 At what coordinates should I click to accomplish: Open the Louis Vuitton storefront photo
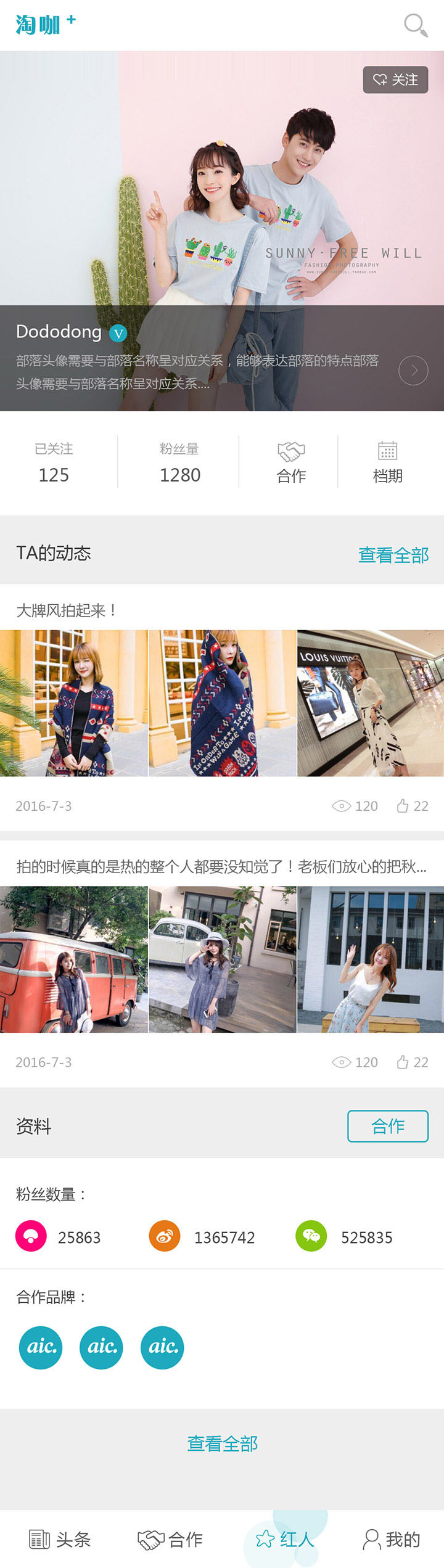tap(371, 703)
